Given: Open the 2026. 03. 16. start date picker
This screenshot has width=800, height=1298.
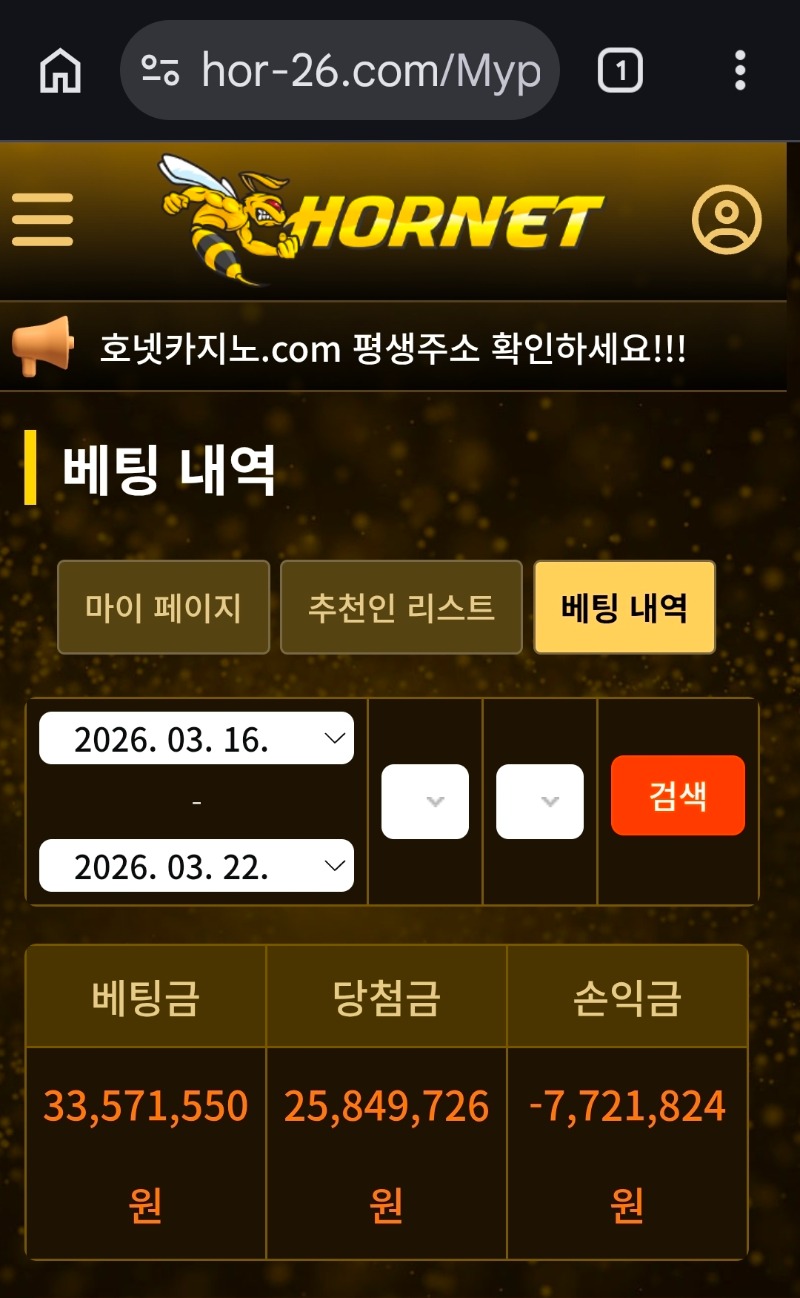Looking at the screenshot, I should [196, 739].
